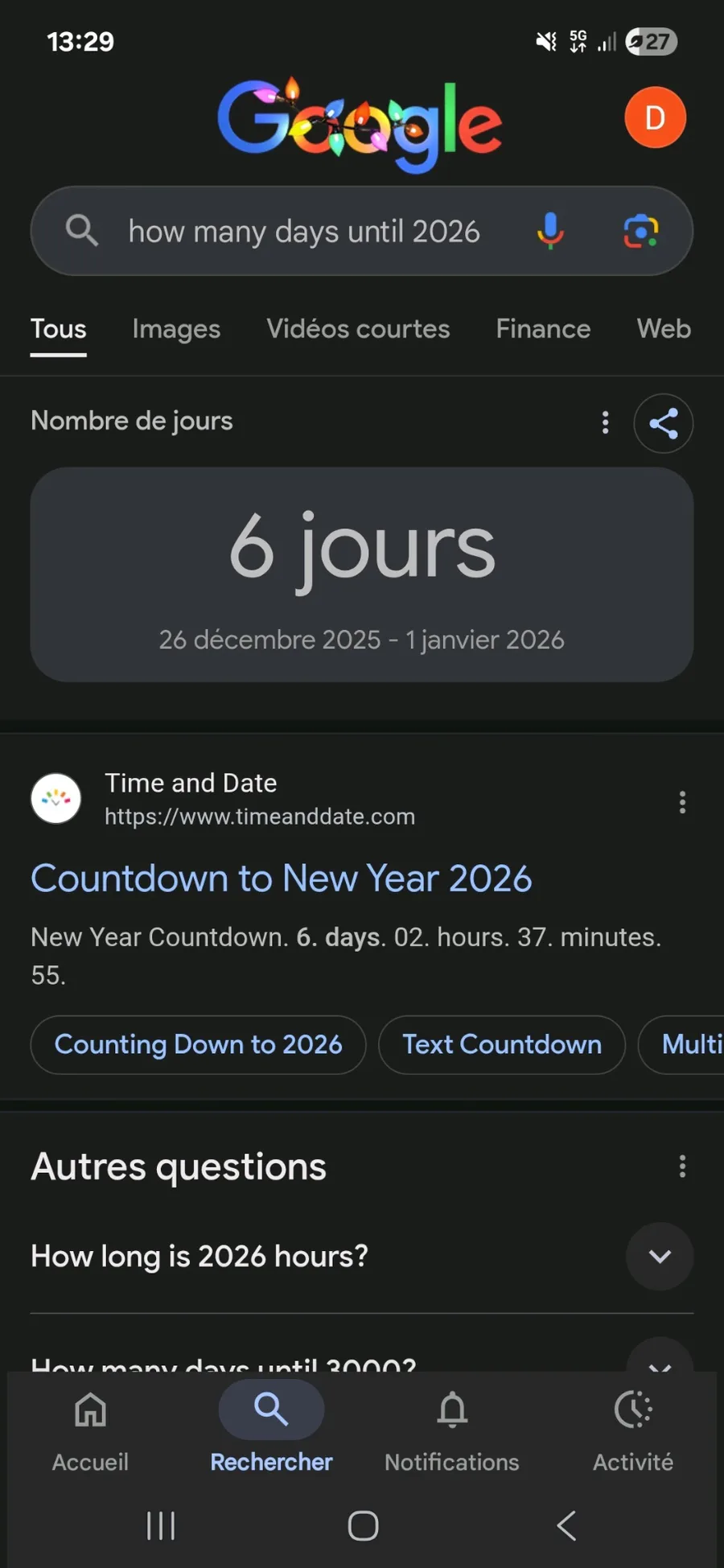
Task: Share the Nombre de jours result
Action: 663,423
